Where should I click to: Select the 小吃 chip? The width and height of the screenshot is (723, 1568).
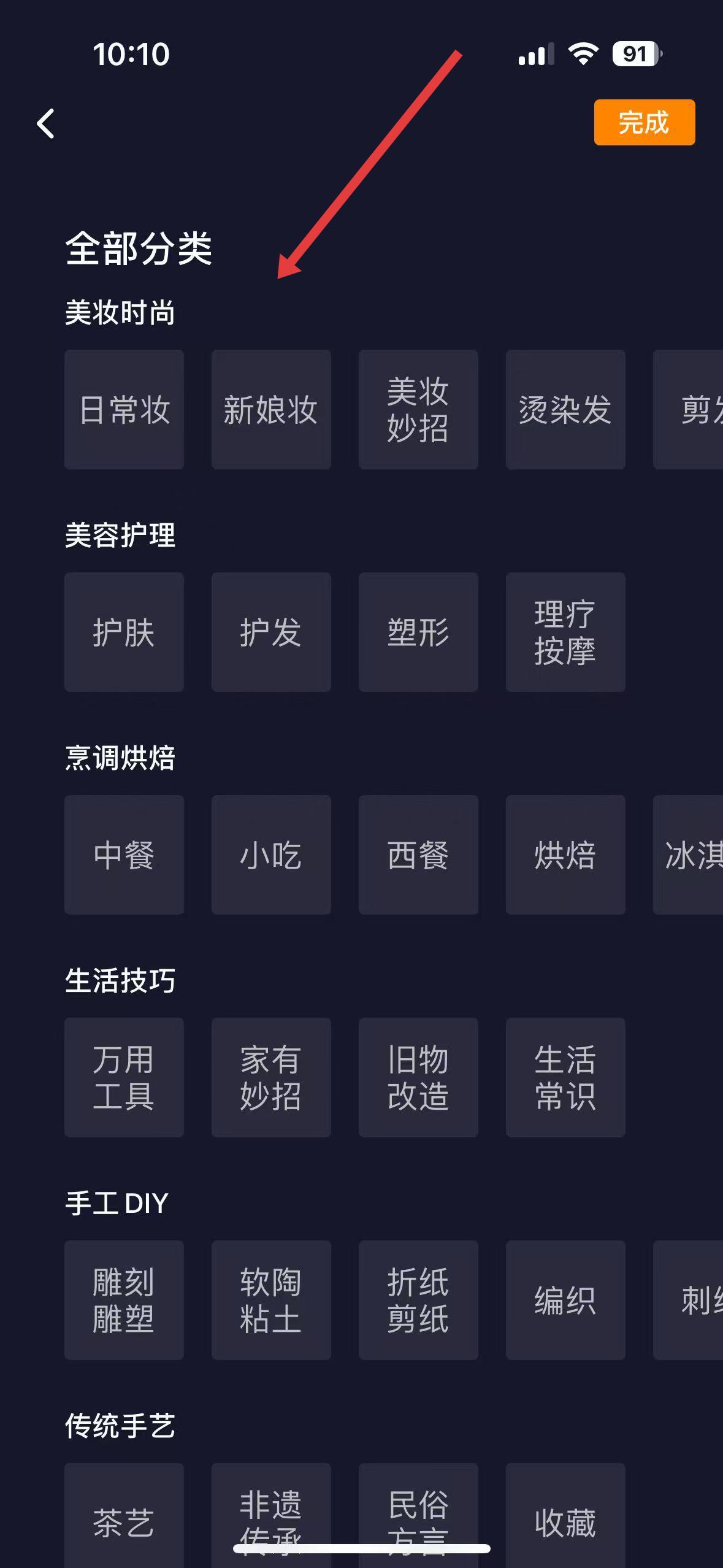[x=271, y=855]
